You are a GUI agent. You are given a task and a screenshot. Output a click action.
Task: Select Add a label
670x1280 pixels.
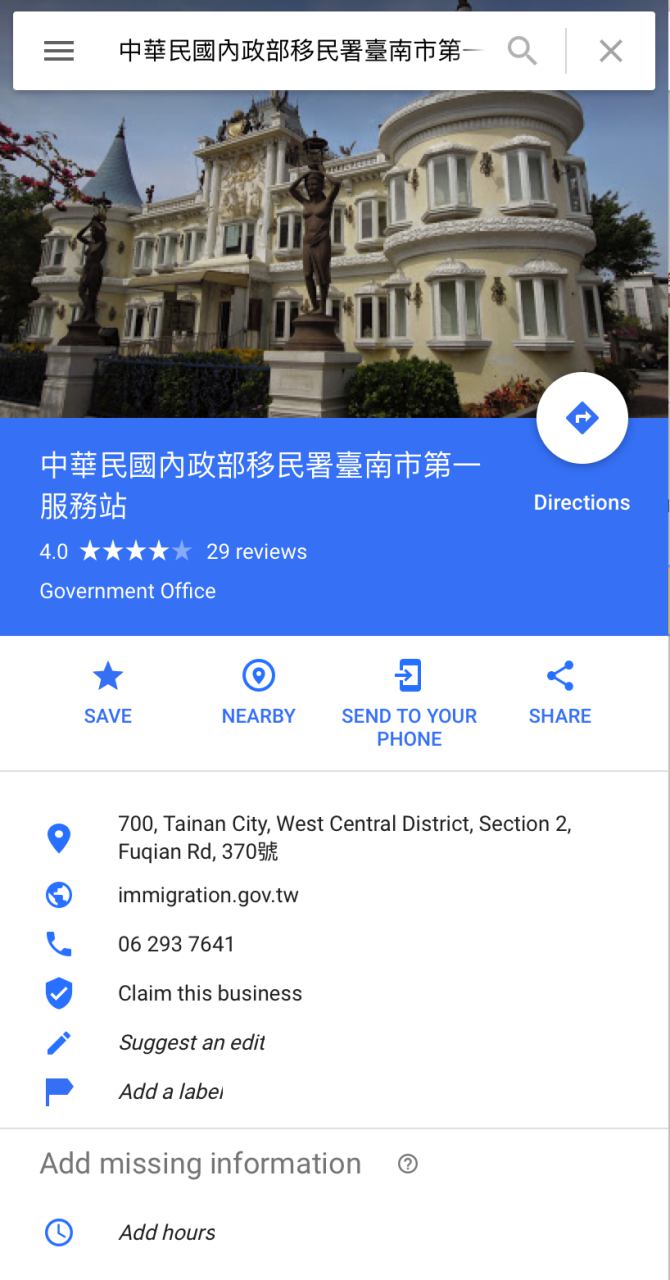(x=170, y=1091)
